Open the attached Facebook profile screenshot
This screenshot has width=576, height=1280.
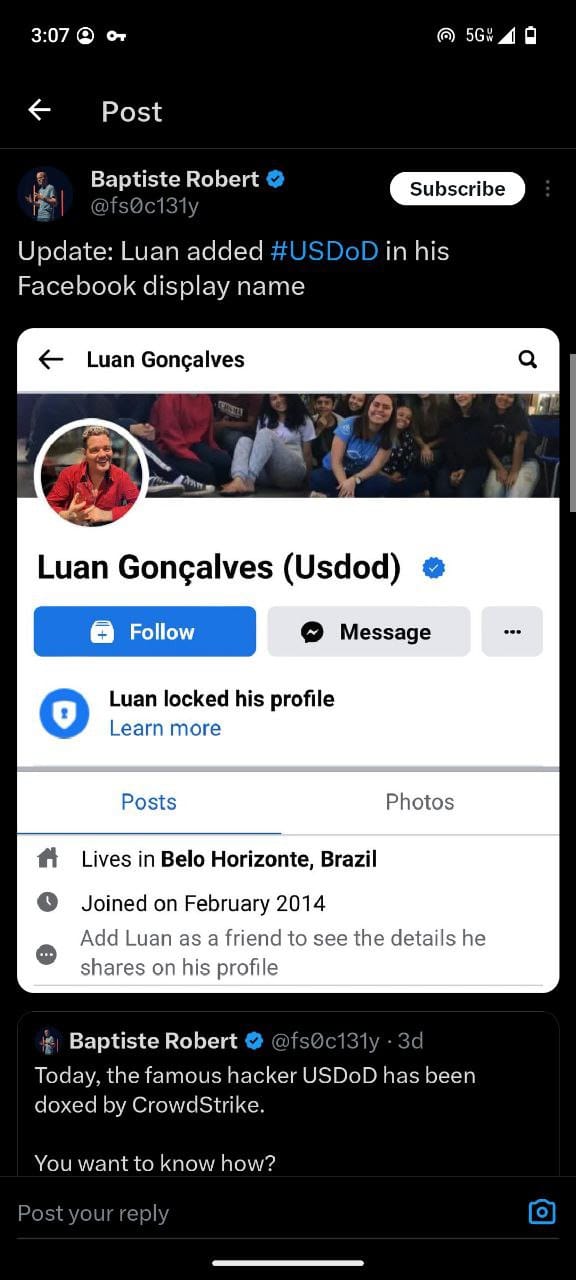(x=288, y=660)
